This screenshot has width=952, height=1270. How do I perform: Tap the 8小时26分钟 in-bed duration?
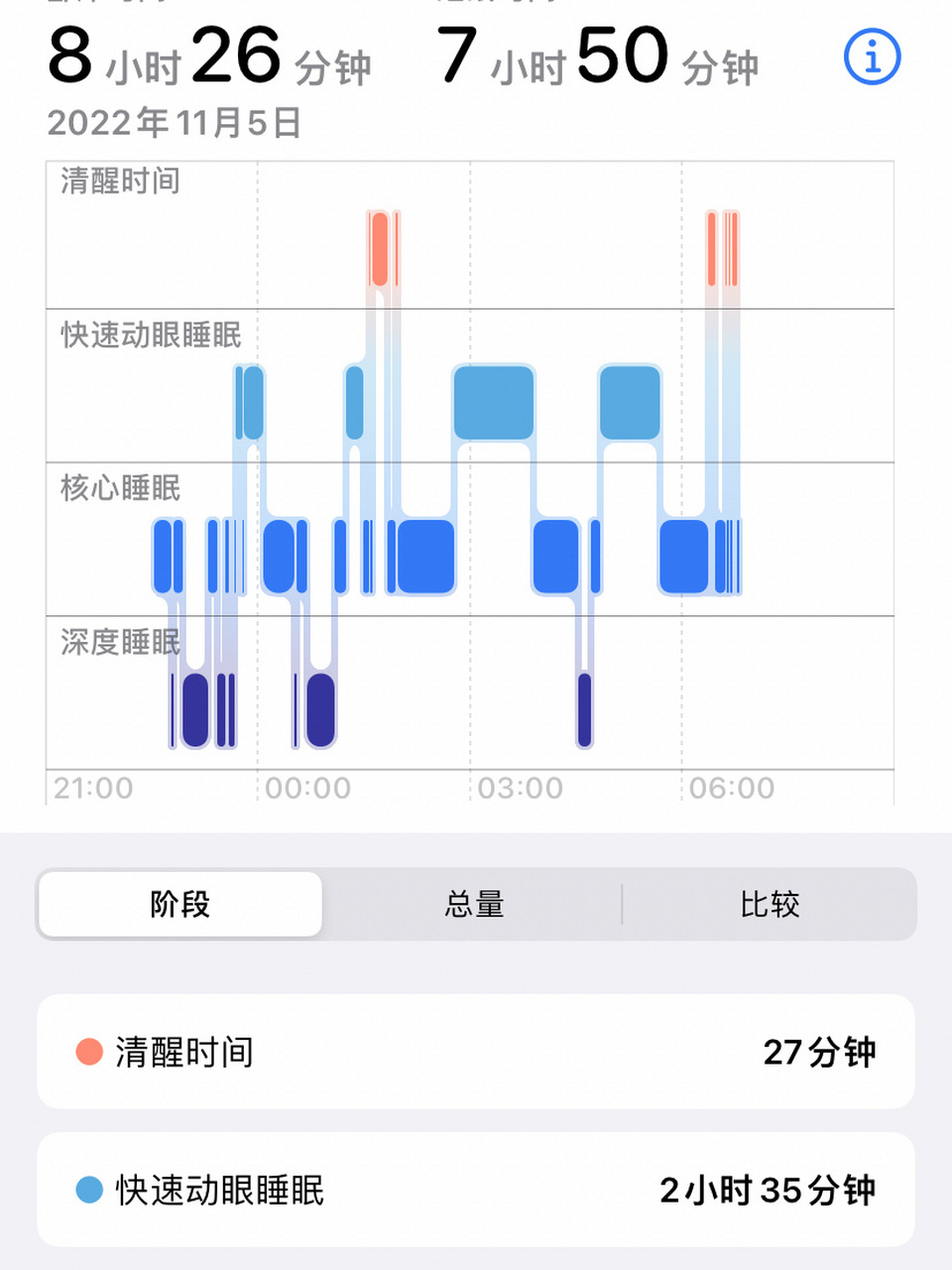[x=213, y=60]
